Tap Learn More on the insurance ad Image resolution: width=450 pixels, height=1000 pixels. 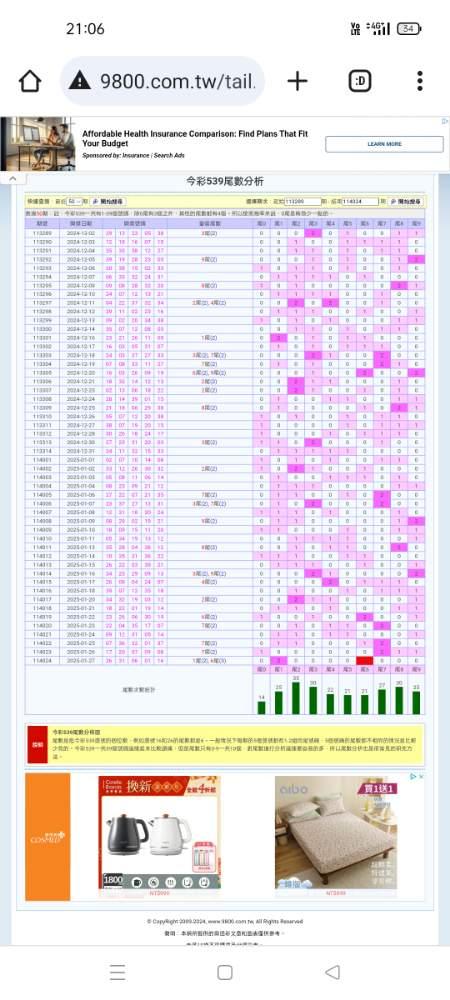coord(384,144)
